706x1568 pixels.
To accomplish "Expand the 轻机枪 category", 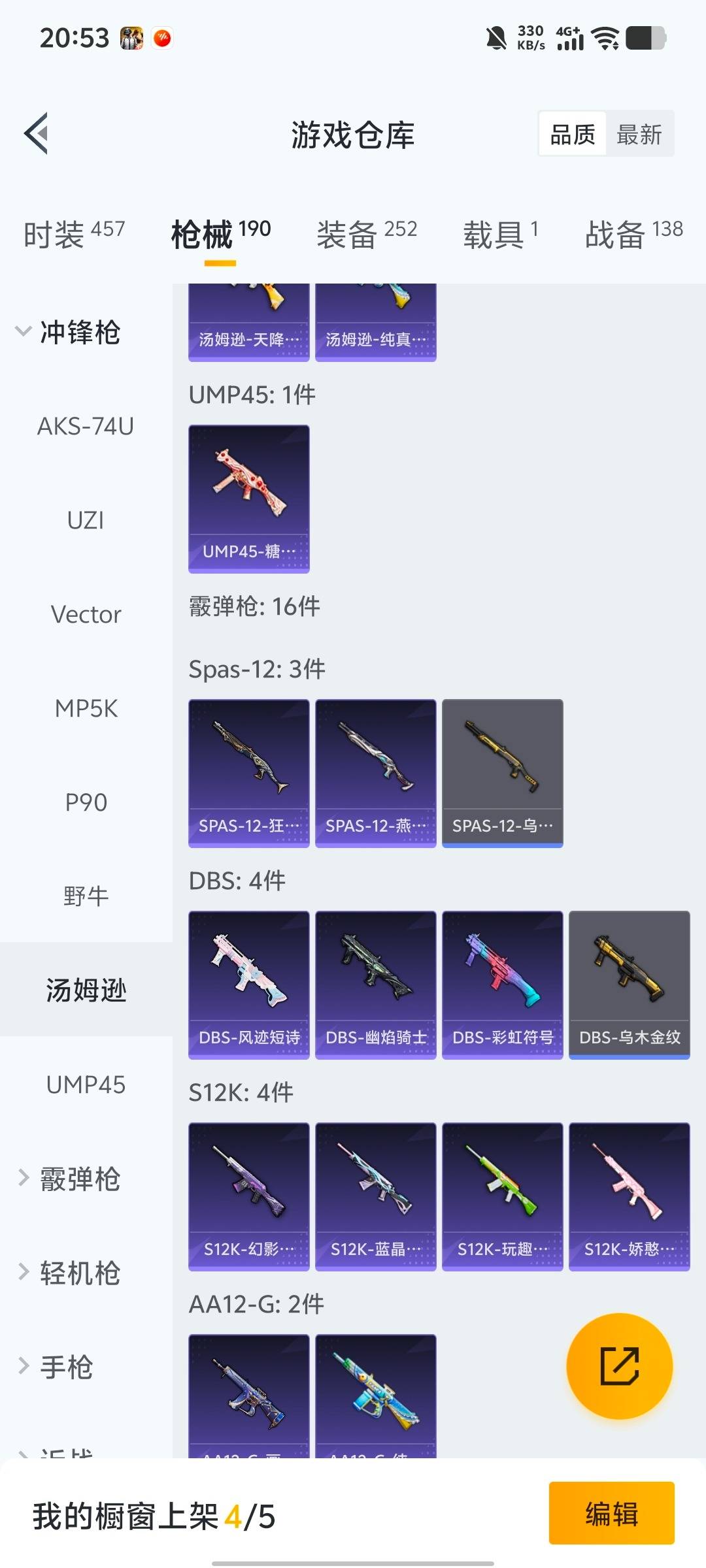I will tap(69, 1273).
